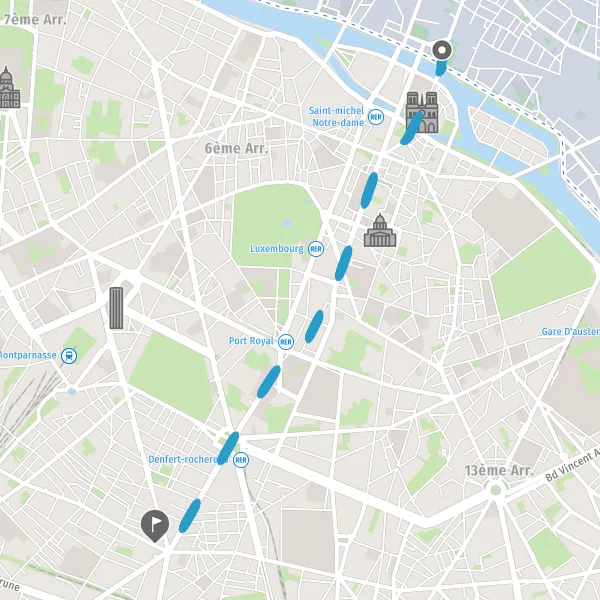600x600 pixels.
Task: Tap the Port Royal RER station
Action: click(x=286, y=342)
